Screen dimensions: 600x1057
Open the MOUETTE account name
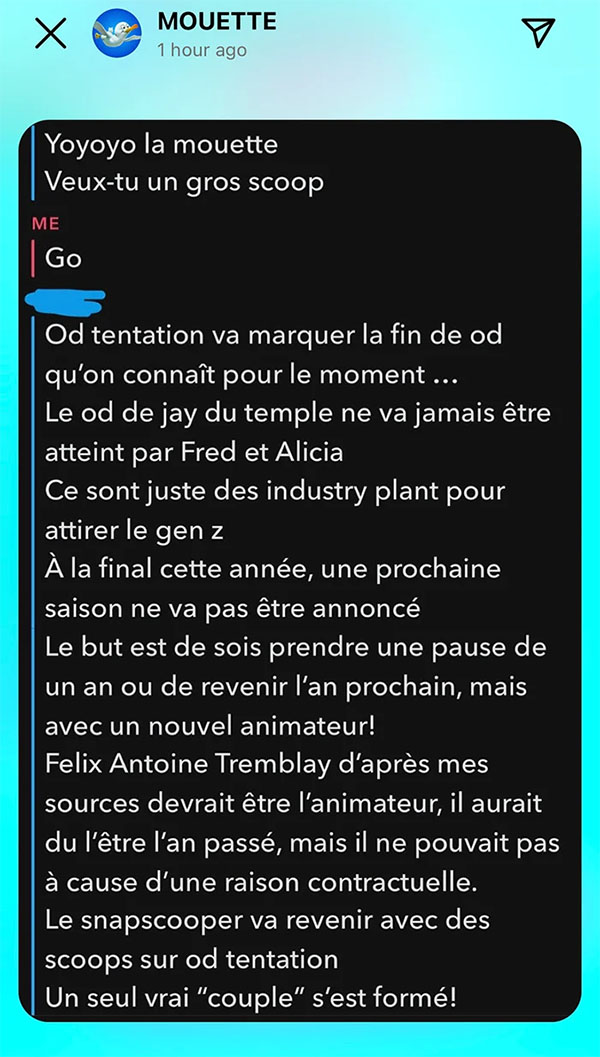point(217,21)
